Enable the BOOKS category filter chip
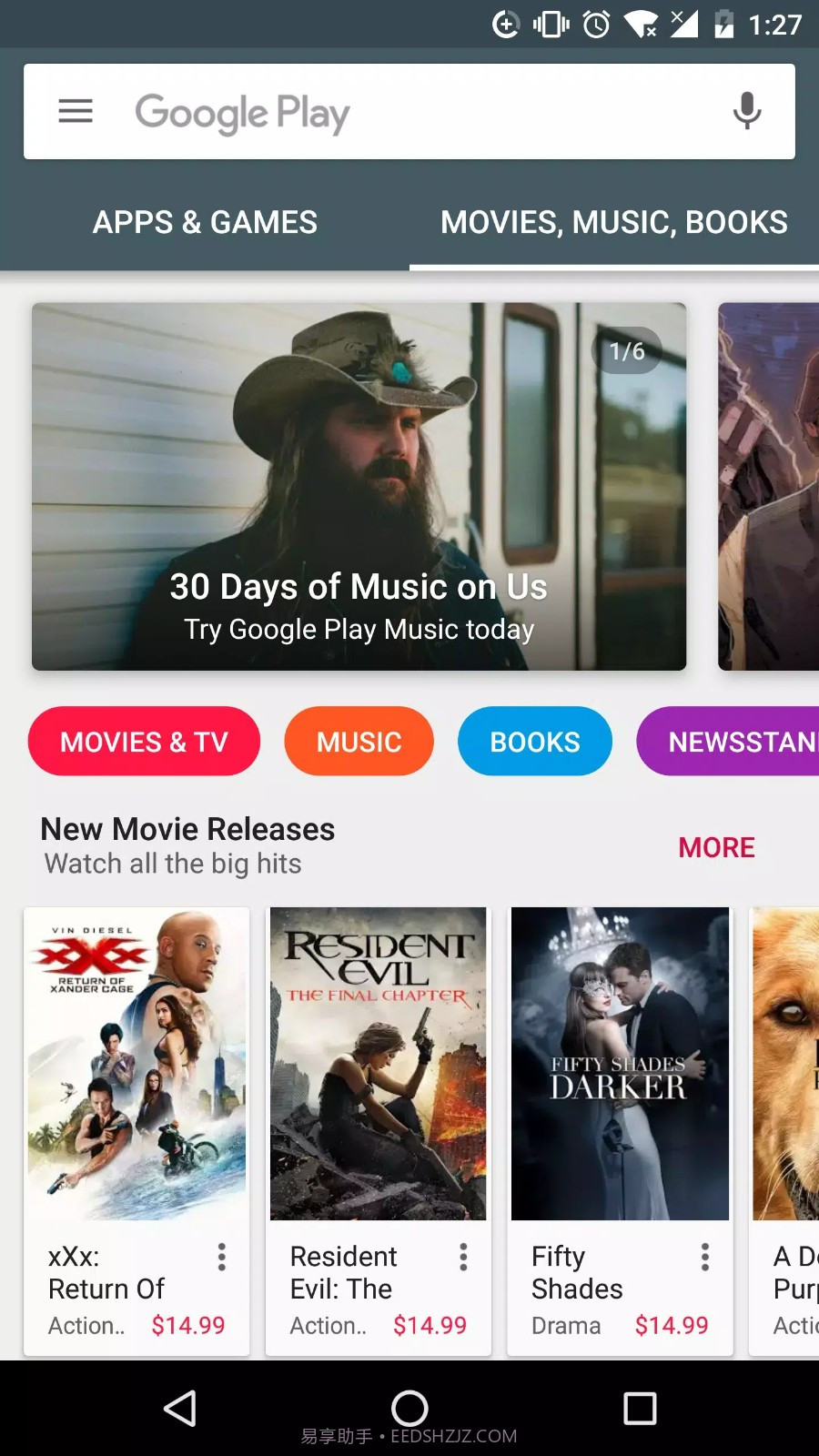Viewport: 819px width, 1456px height. (x=535, y=741)
